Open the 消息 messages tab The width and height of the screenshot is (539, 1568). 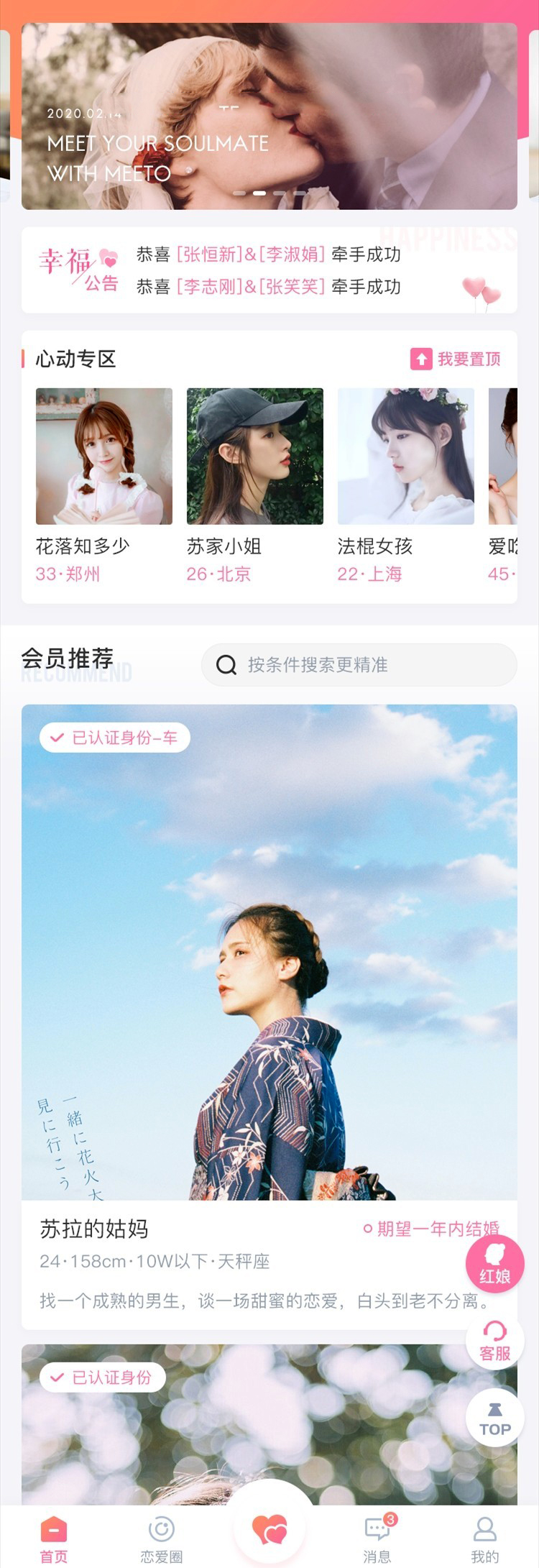coord(377,1539)
